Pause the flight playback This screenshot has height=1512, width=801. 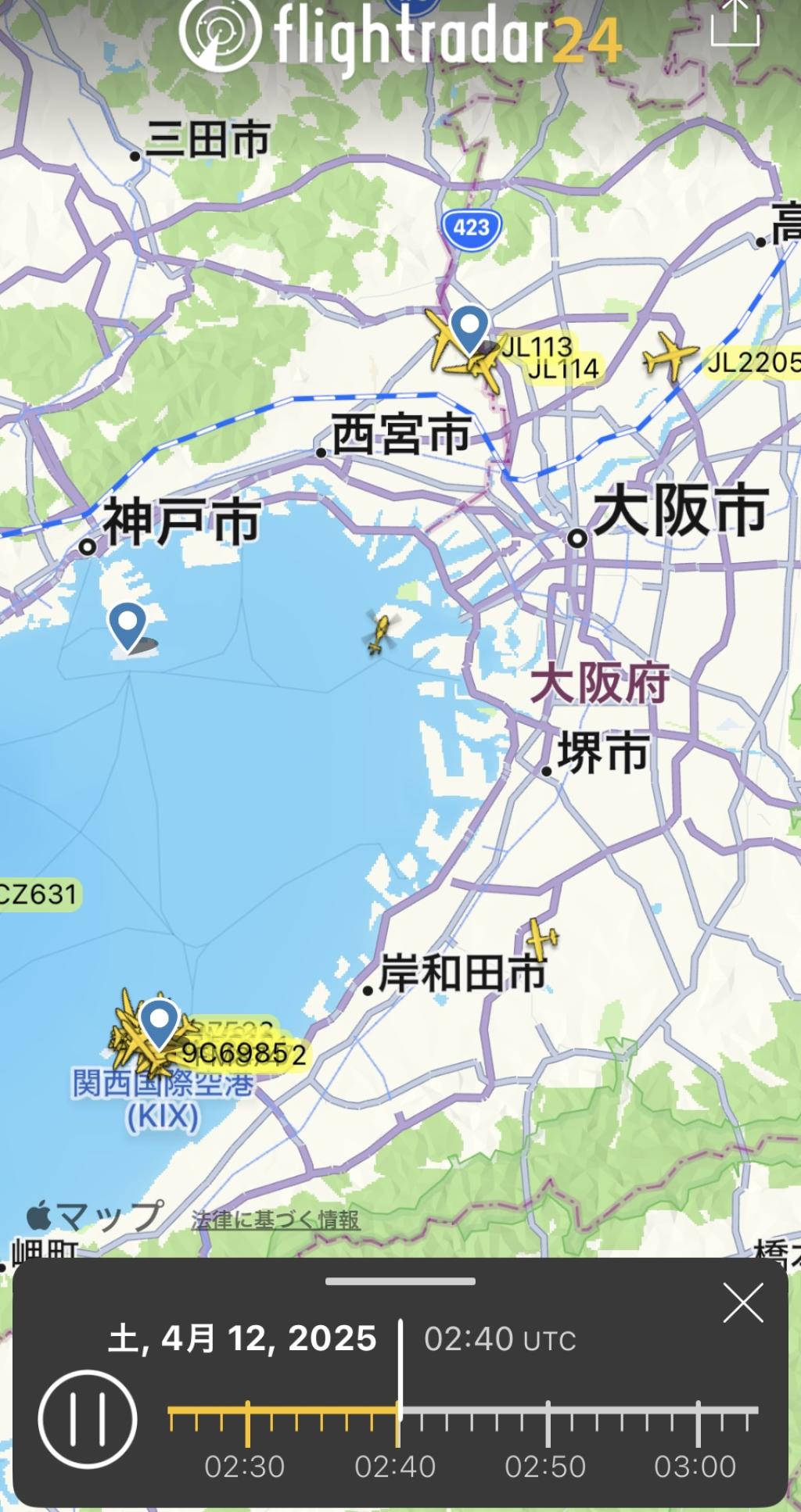click(88, 1418)
